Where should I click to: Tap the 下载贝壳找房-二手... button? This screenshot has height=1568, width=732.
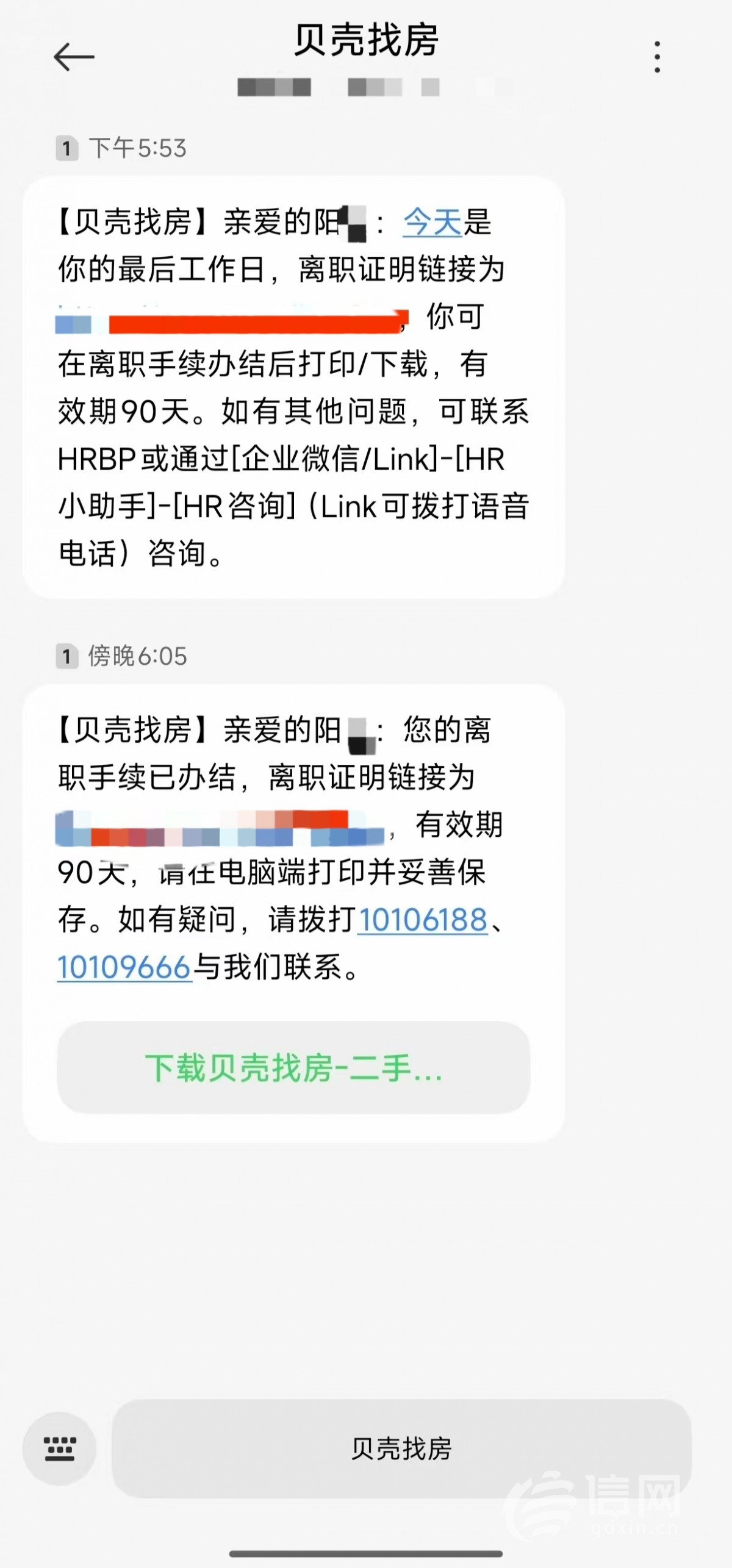[293, 1069]
